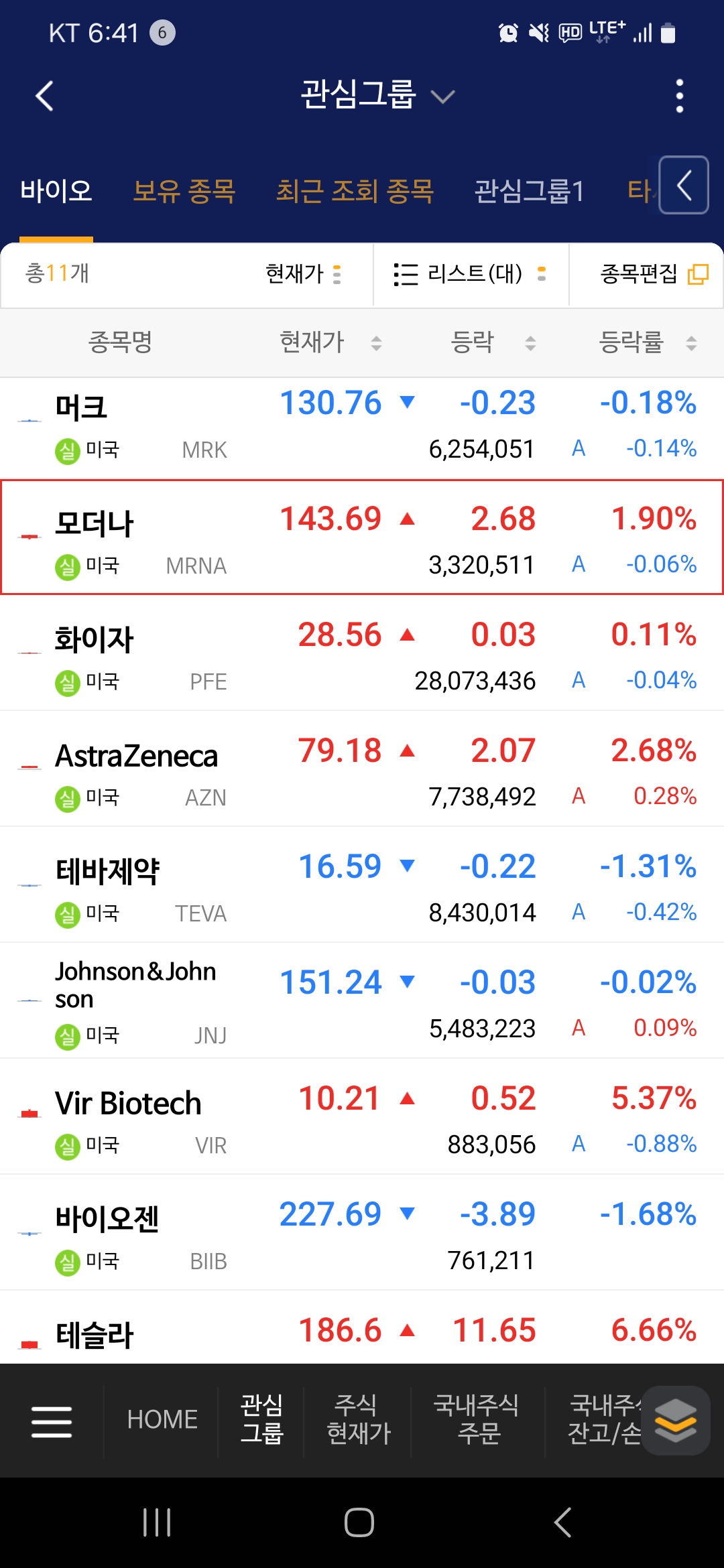
Task: Open the hamburger menu in bottom bar
Action: pos(52,1422)
